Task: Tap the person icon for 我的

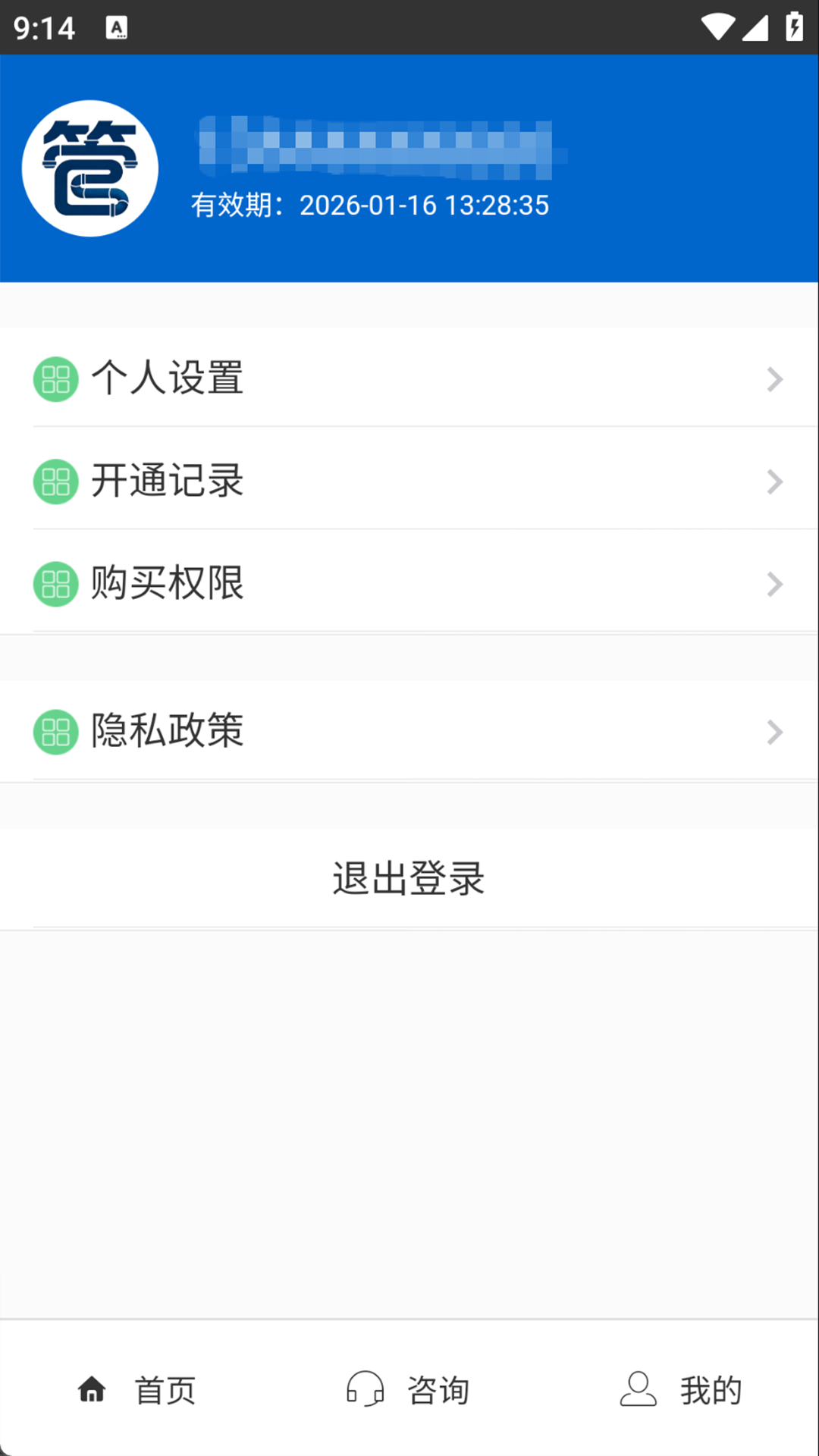Action: tap(637, 1389)
